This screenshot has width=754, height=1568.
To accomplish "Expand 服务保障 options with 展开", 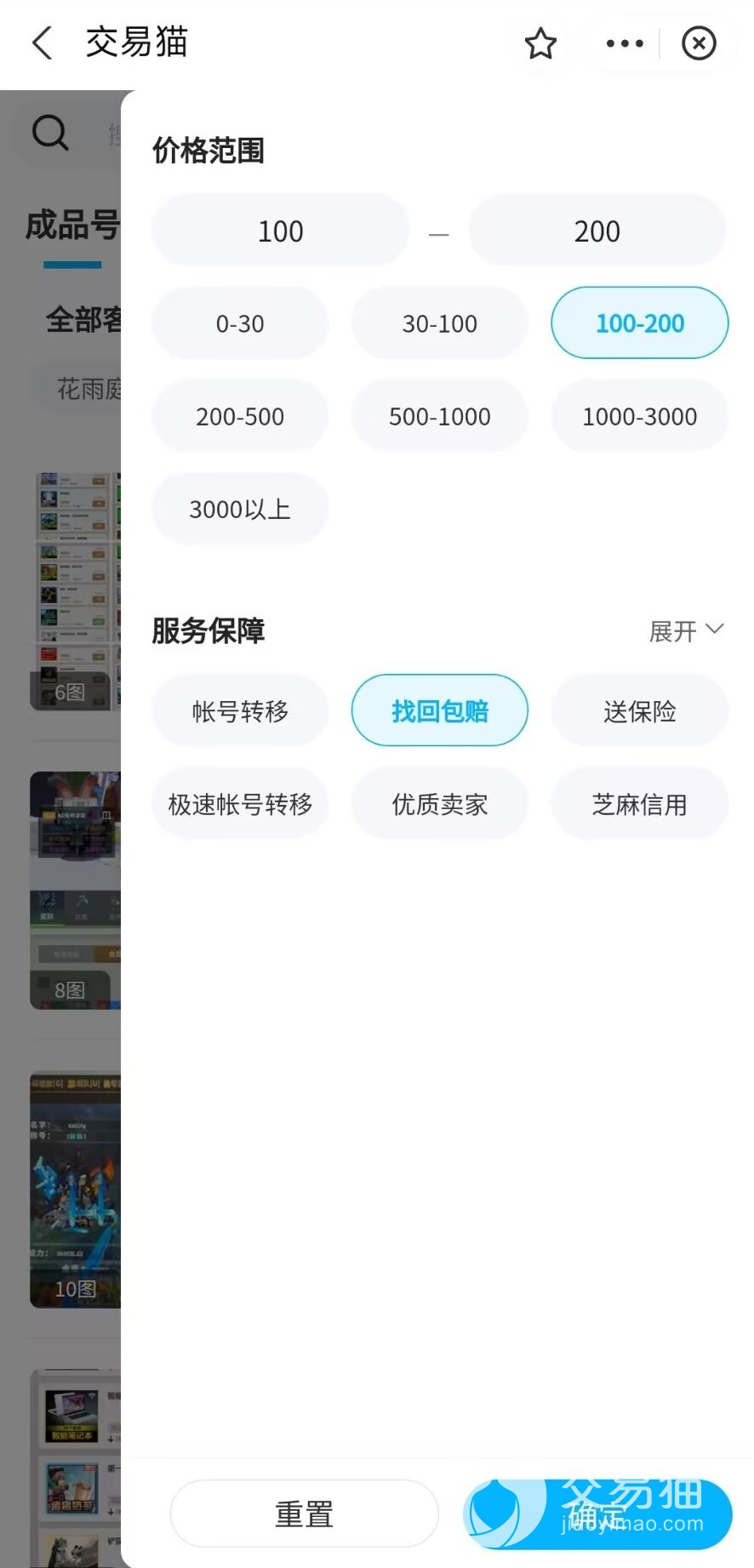I will coord(686,630).
